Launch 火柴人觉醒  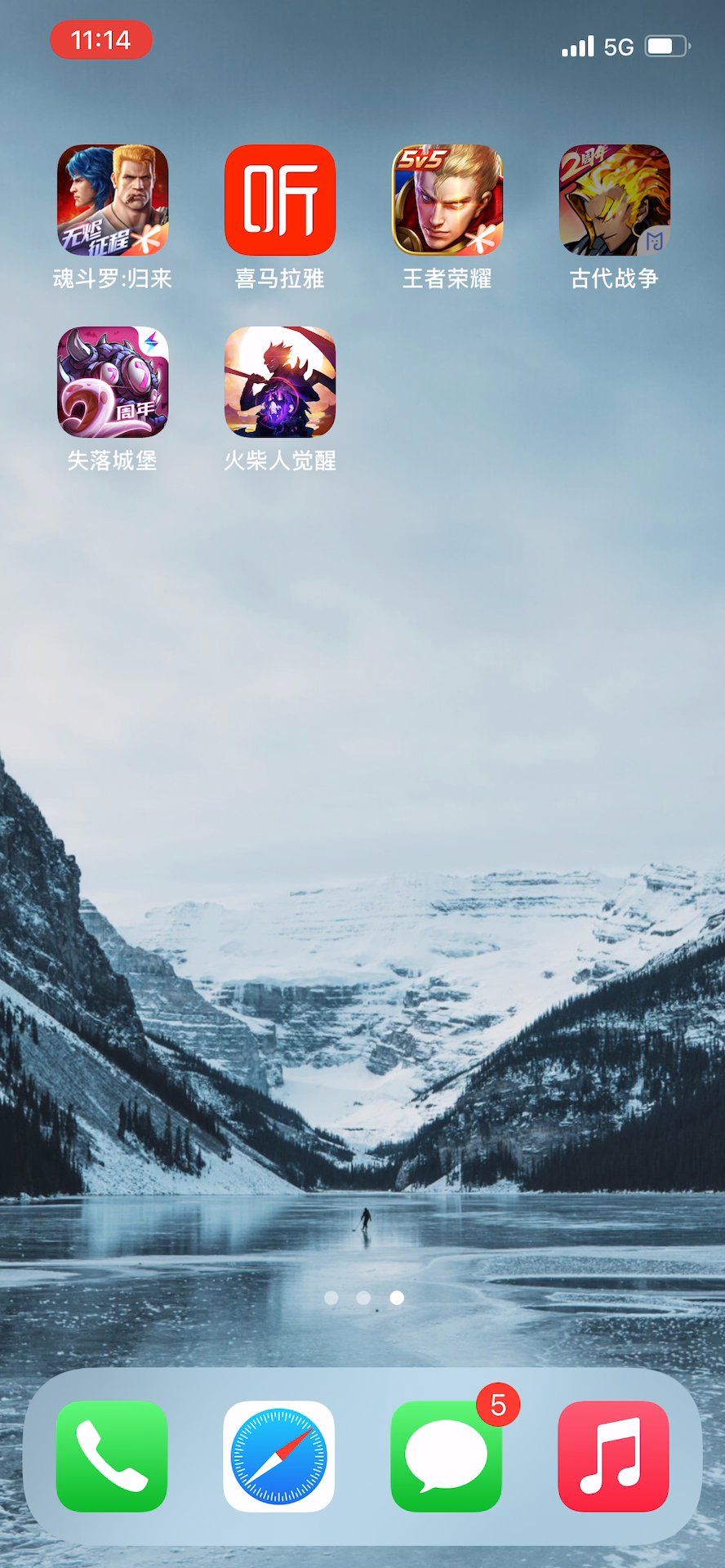click(280, 382)
